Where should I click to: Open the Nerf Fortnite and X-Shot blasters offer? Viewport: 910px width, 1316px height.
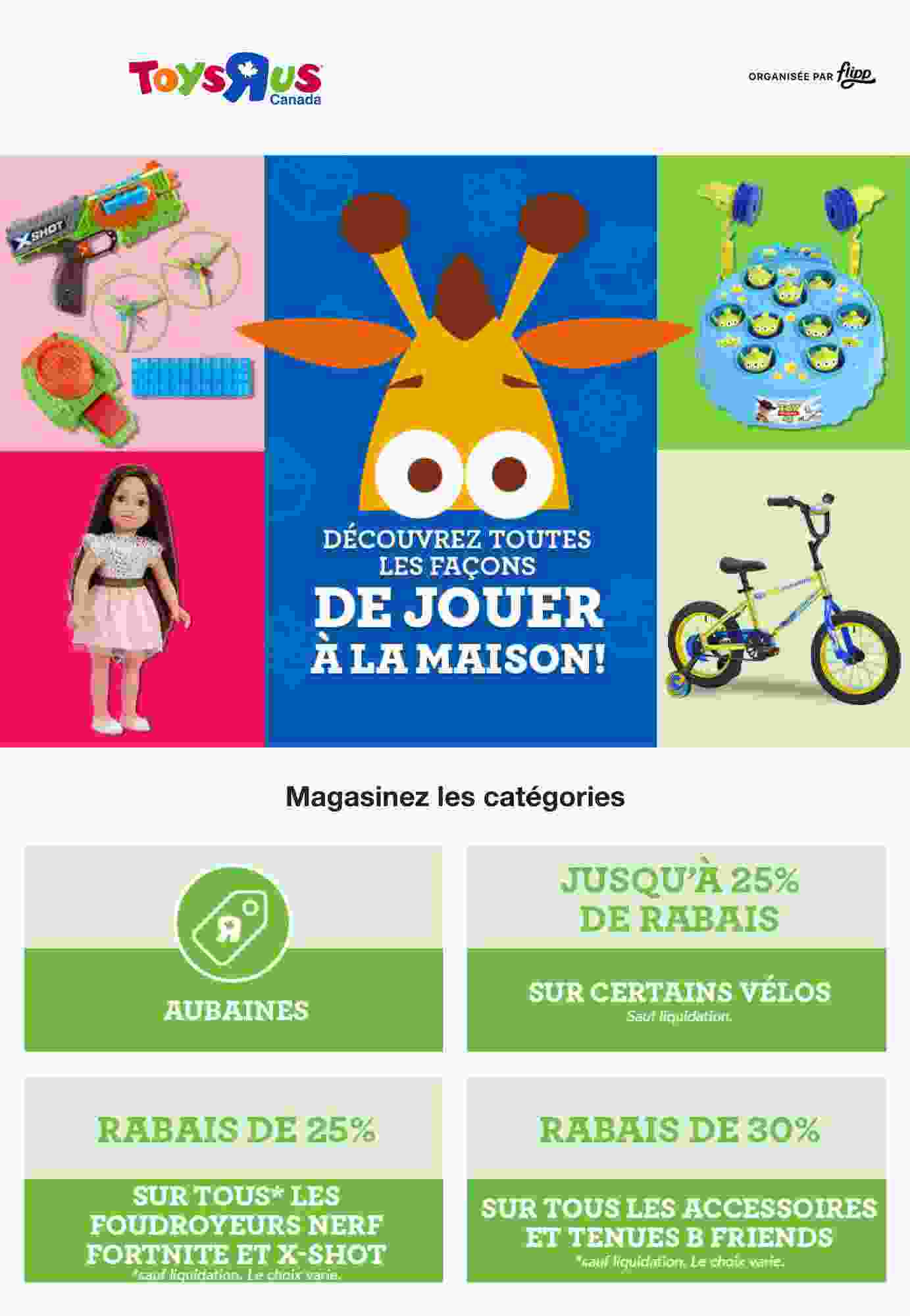[234, 1180]
